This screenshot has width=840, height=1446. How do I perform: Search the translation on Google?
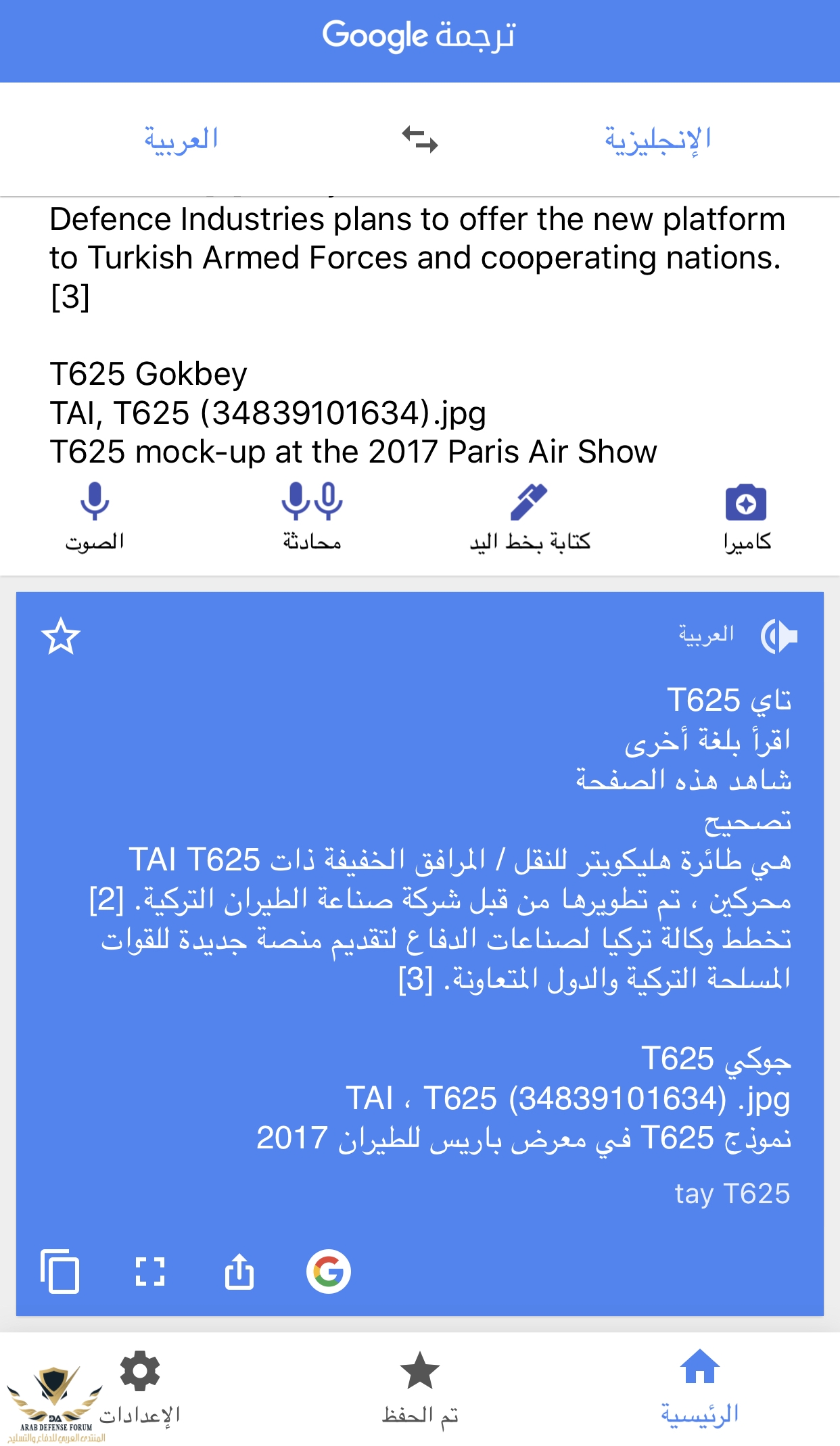(329, 1272)
